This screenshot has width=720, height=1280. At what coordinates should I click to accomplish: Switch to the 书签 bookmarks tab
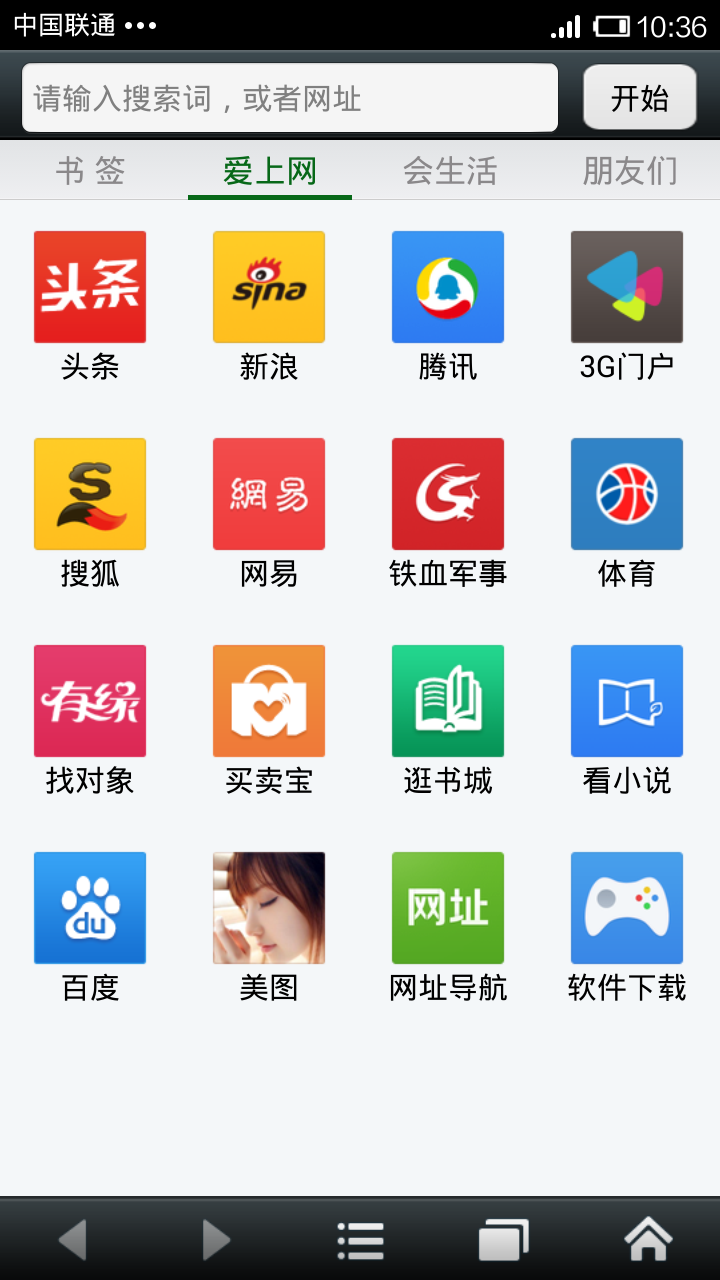click(90, 171)
